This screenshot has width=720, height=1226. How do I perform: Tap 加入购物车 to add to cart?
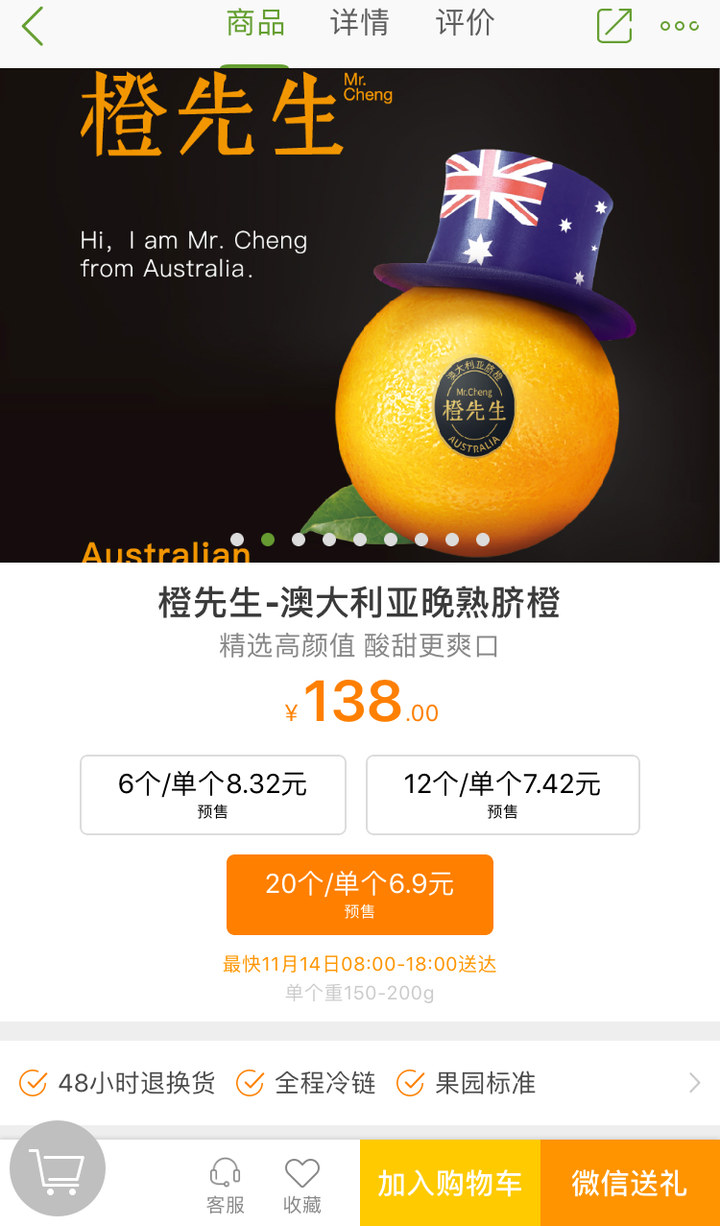450,1184
